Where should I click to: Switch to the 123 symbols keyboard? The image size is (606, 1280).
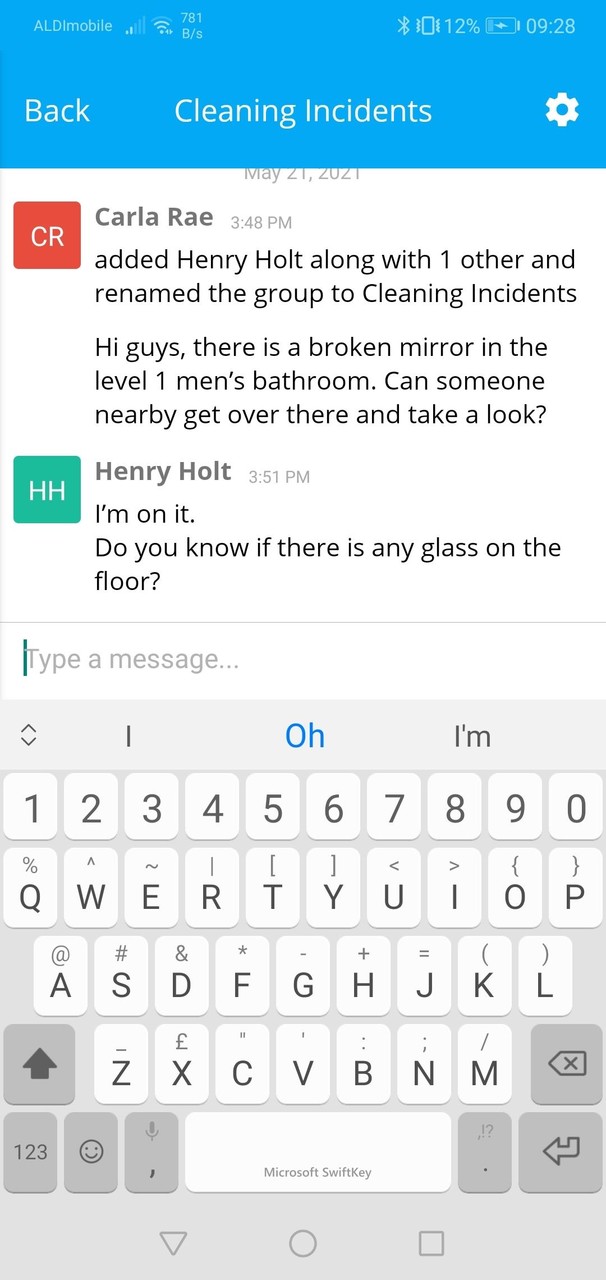[30, 1152]
